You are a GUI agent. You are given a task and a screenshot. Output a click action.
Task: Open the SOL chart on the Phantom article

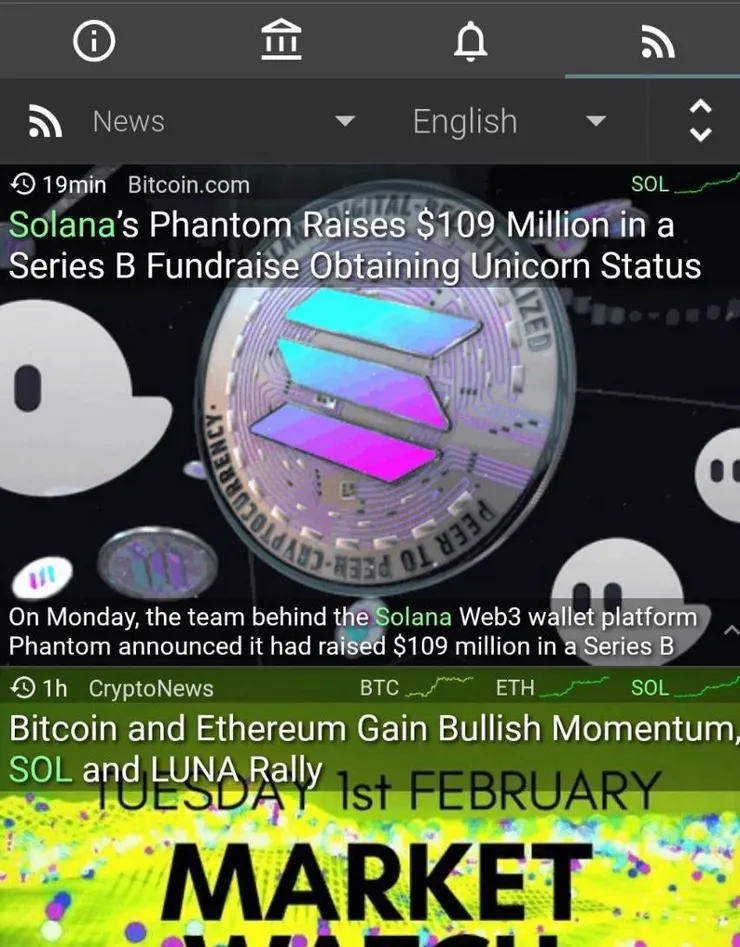[x=683, y=185]
